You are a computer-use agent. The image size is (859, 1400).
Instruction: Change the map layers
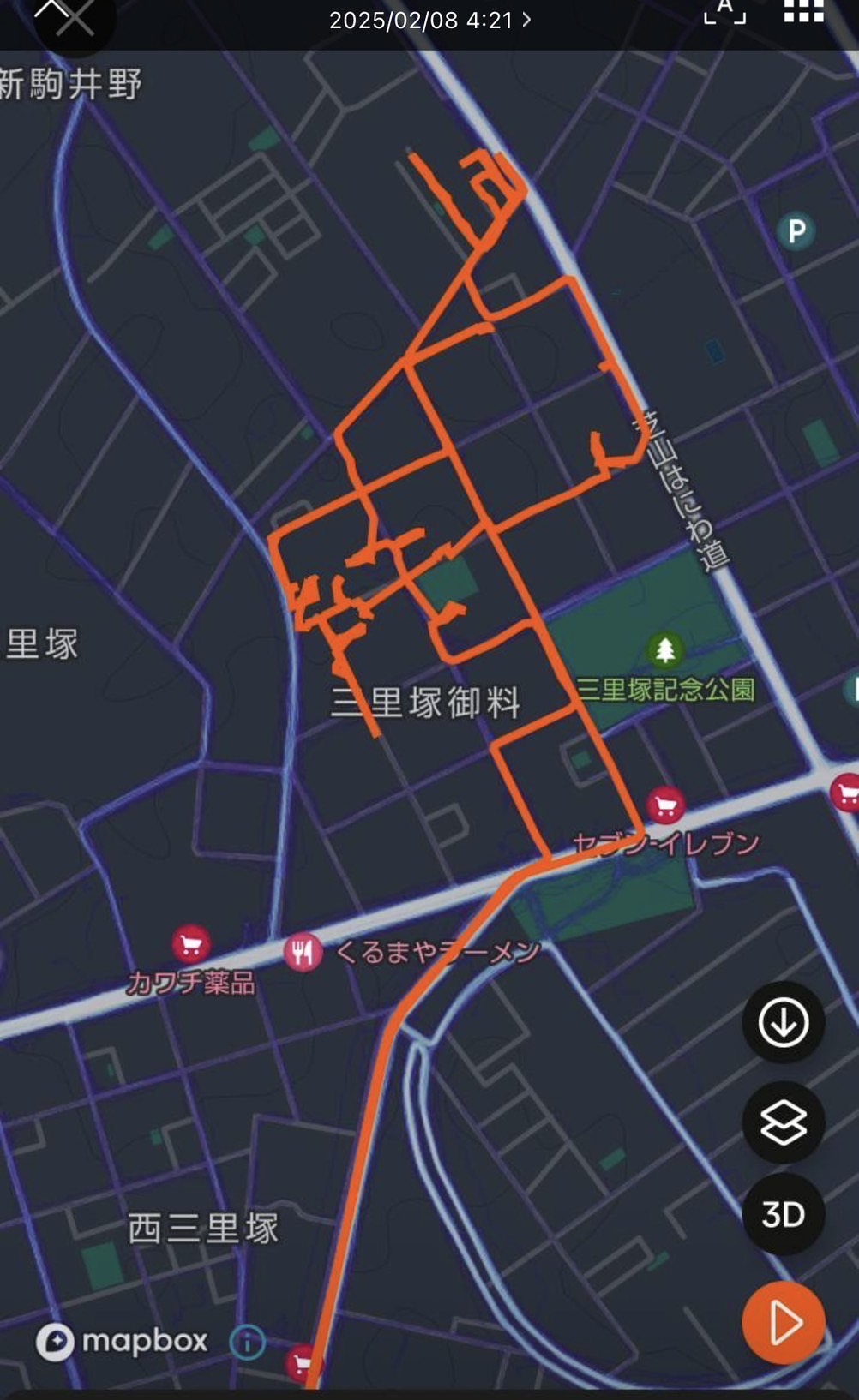784,1122
